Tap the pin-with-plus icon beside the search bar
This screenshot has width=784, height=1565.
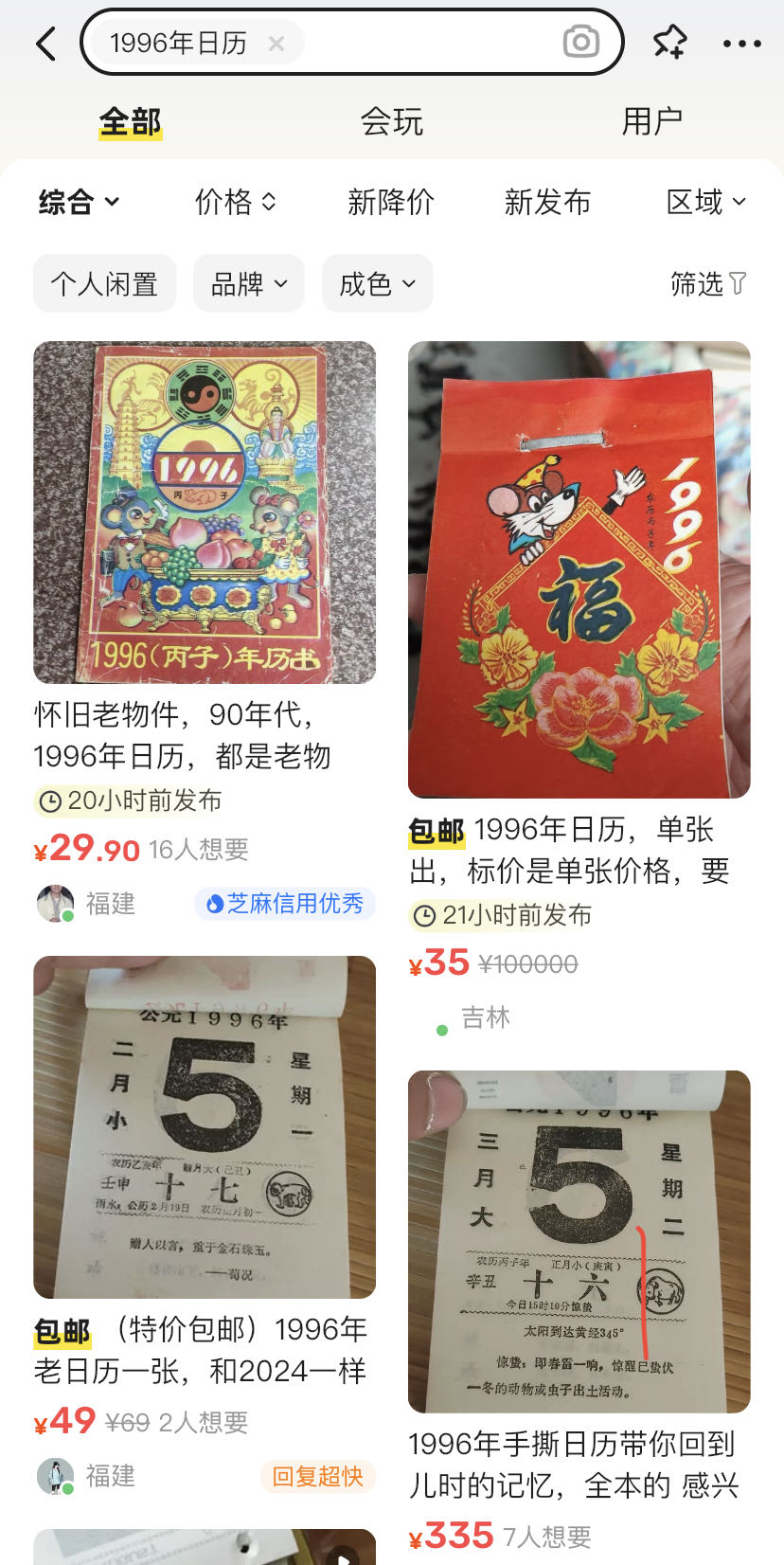pyautogui.click(x=670, y=43)
